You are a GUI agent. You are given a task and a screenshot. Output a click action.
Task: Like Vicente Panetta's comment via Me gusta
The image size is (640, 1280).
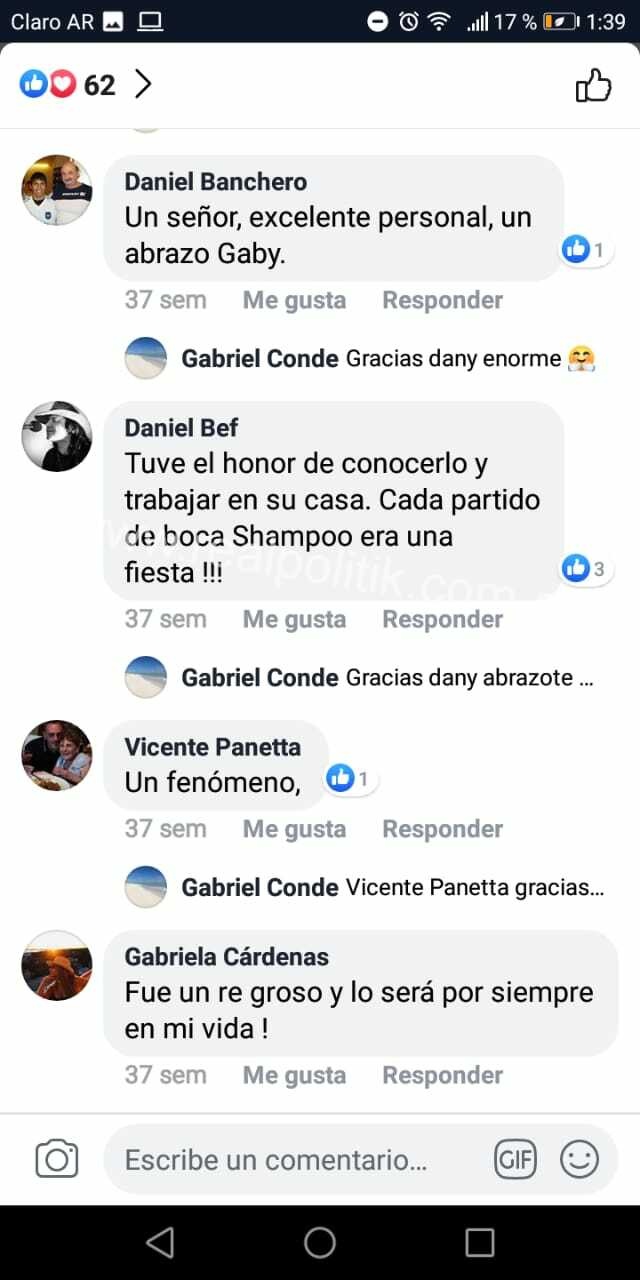[294, 829]
